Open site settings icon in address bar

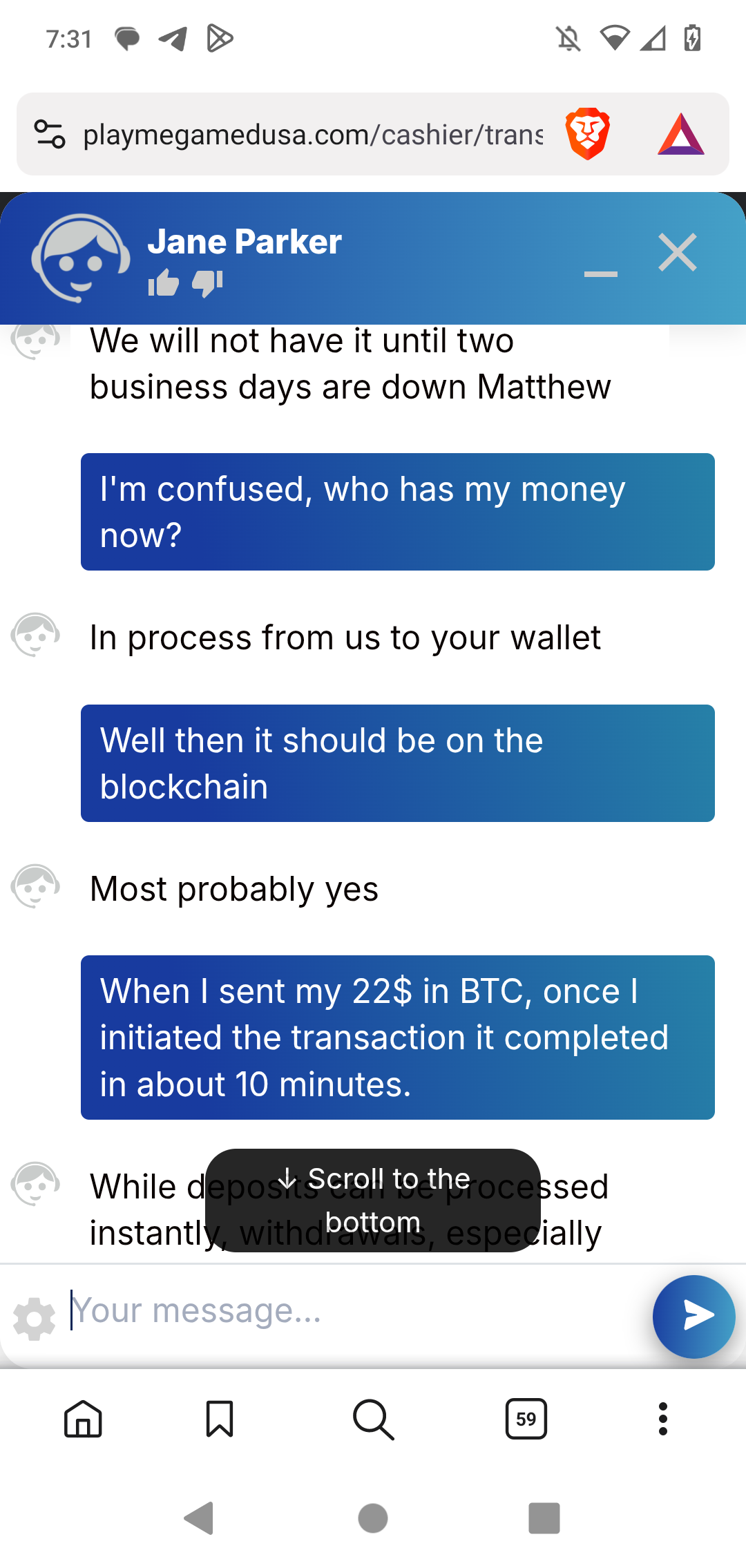(x=50, y=134)
